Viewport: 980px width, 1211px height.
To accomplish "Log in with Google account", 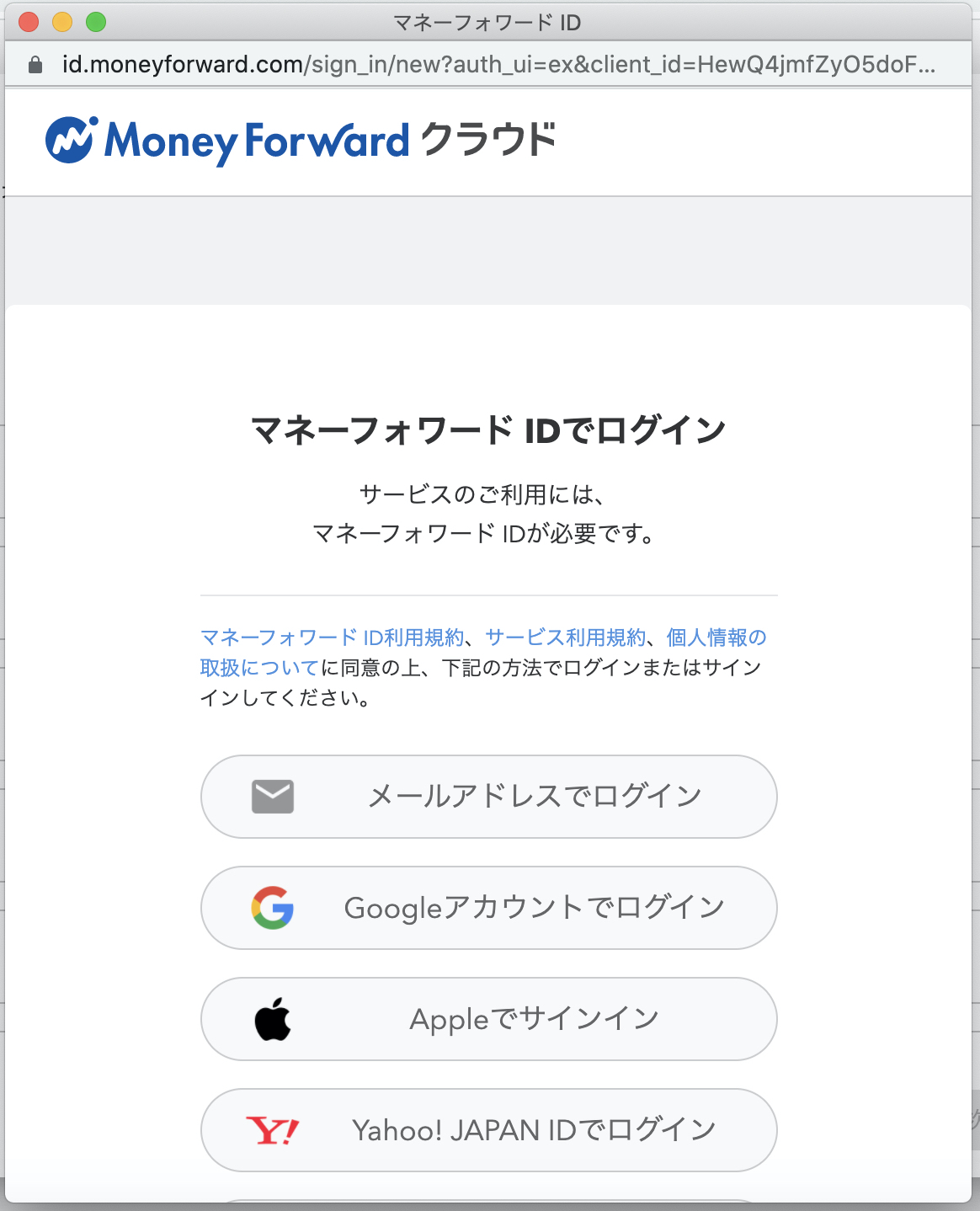I will point(488,908).
